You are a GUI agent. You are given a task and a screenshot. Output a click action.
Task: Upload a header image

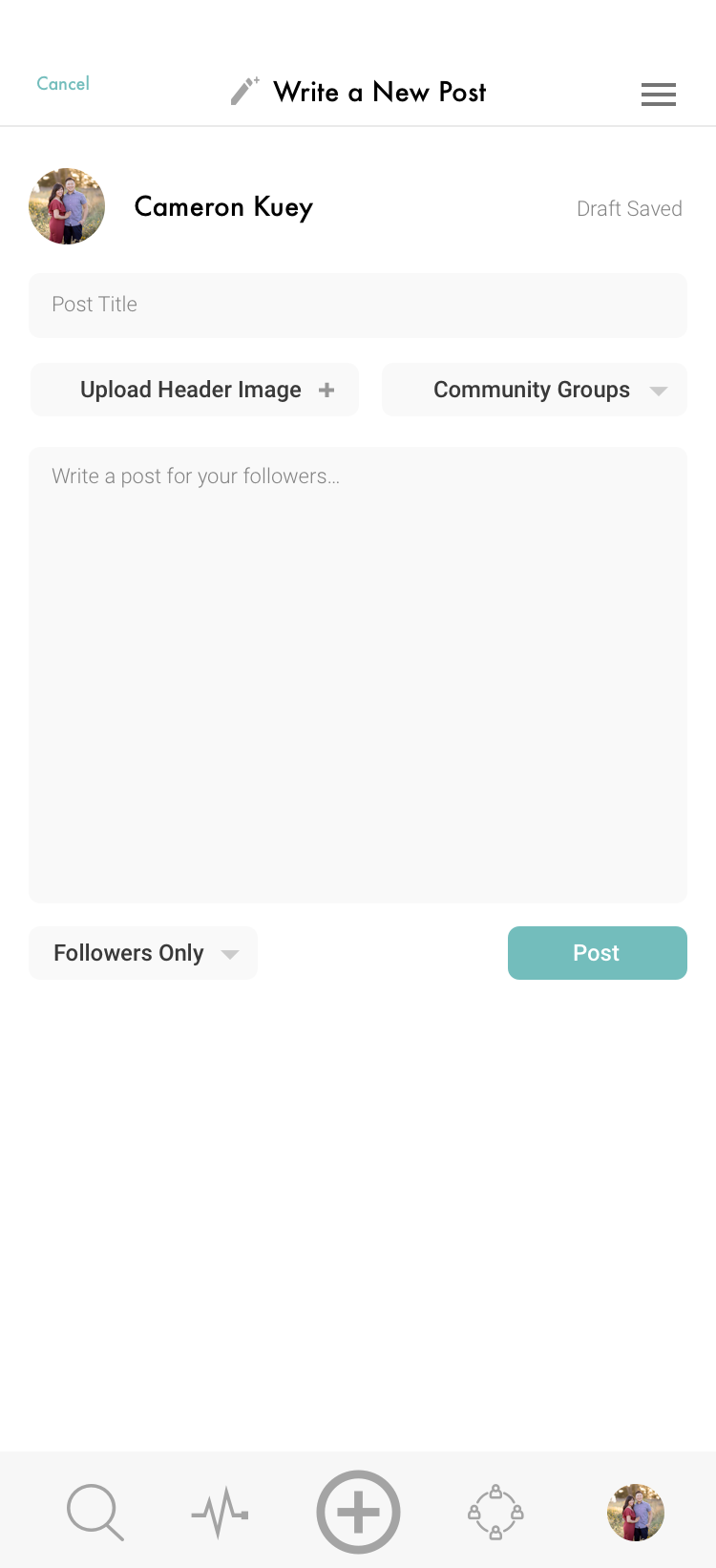tap(195, 390)
